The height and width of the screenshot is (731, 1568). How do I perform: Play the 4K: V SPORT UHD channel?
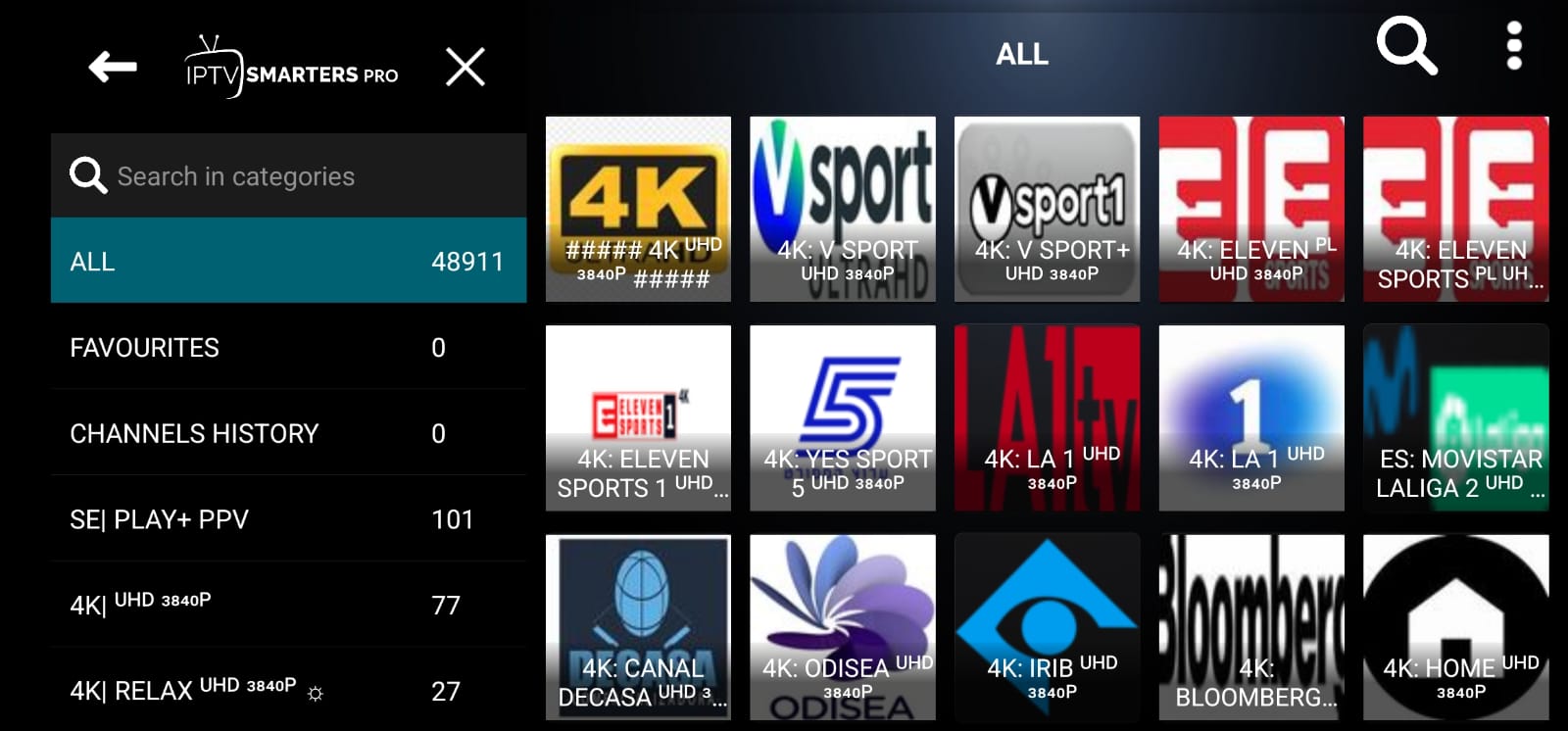843,209
